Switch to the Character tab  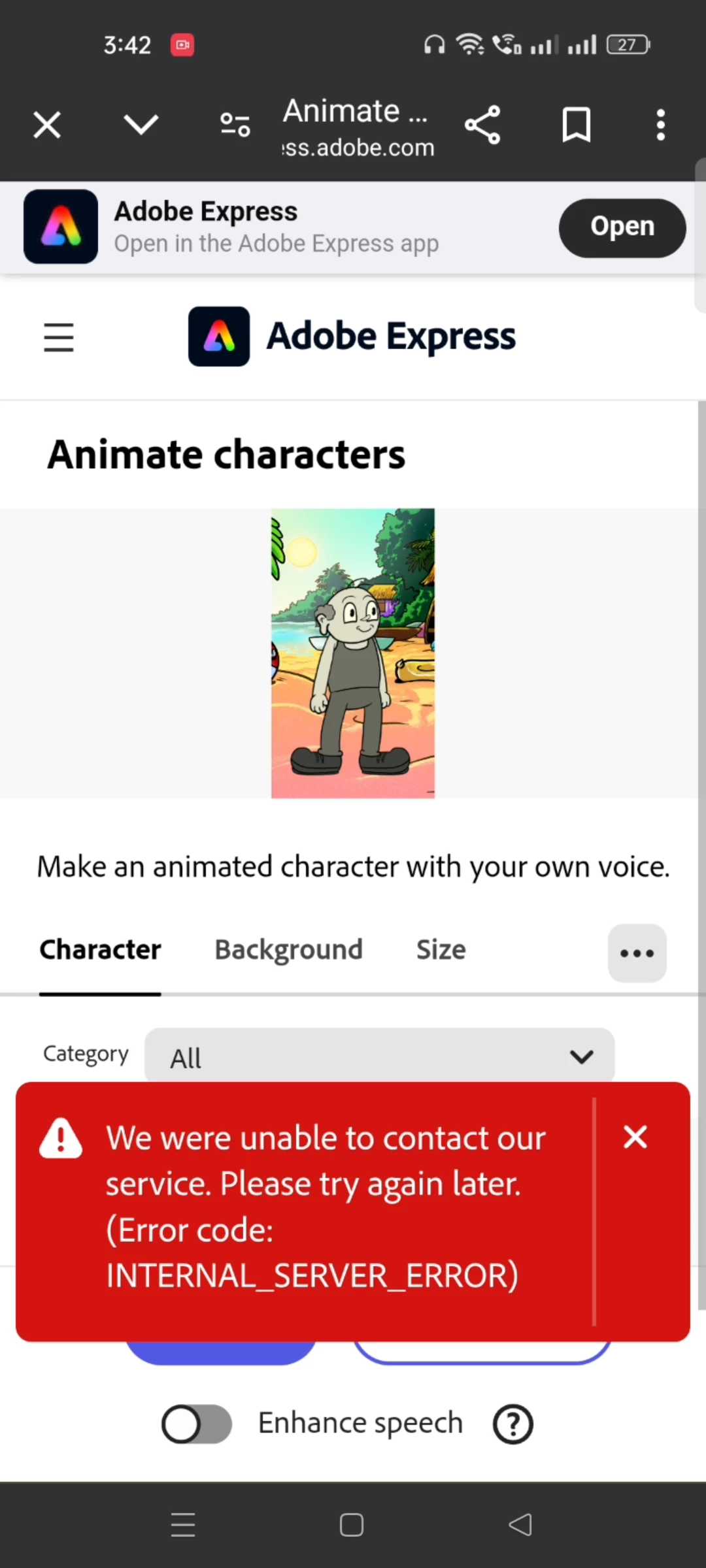tap(100, 950)
